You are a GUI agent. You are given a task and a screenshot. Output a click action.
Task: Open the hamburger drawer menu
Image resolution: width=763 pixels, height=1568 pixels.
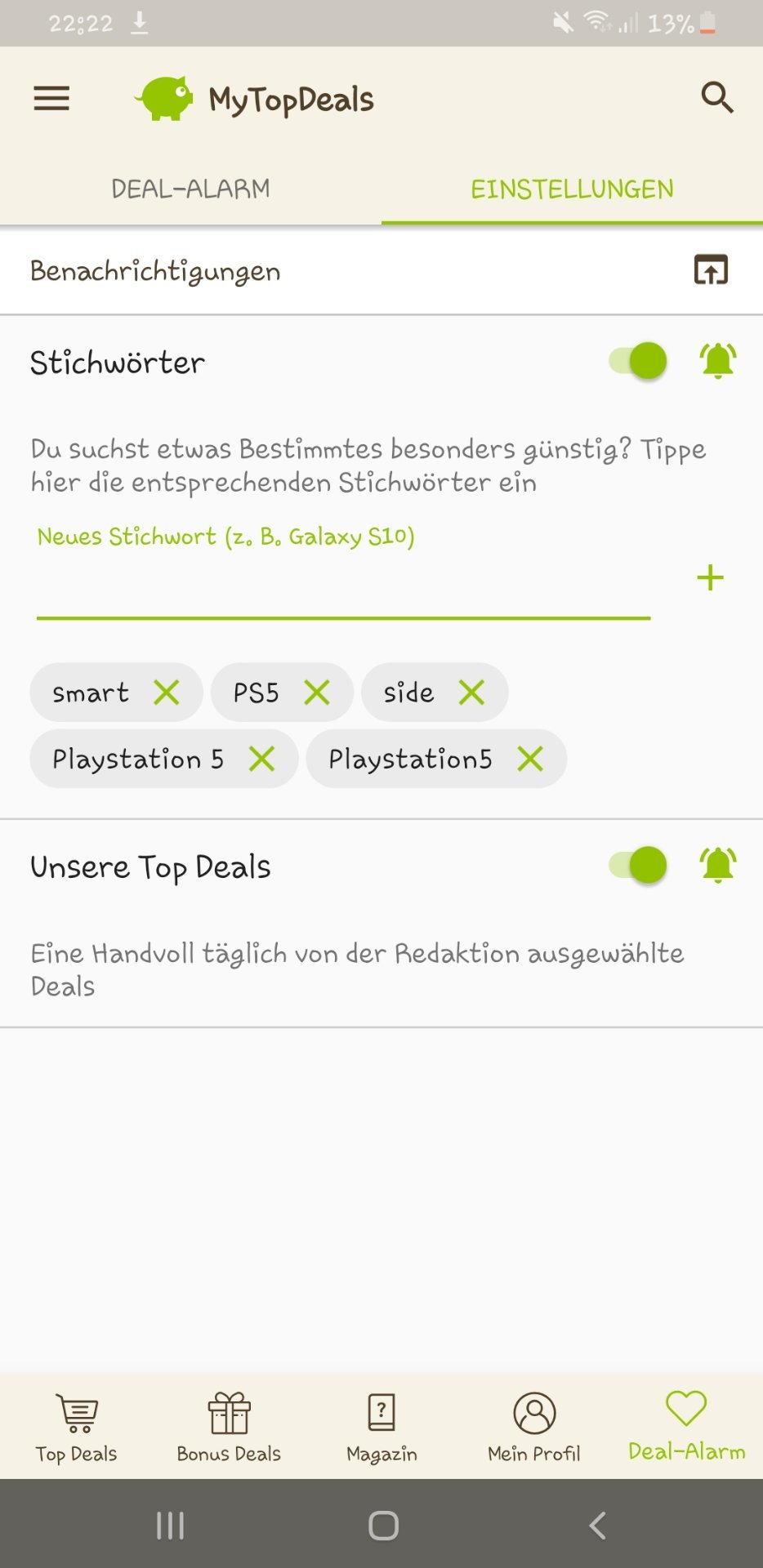pyautogui.click(x=51, y=99)
